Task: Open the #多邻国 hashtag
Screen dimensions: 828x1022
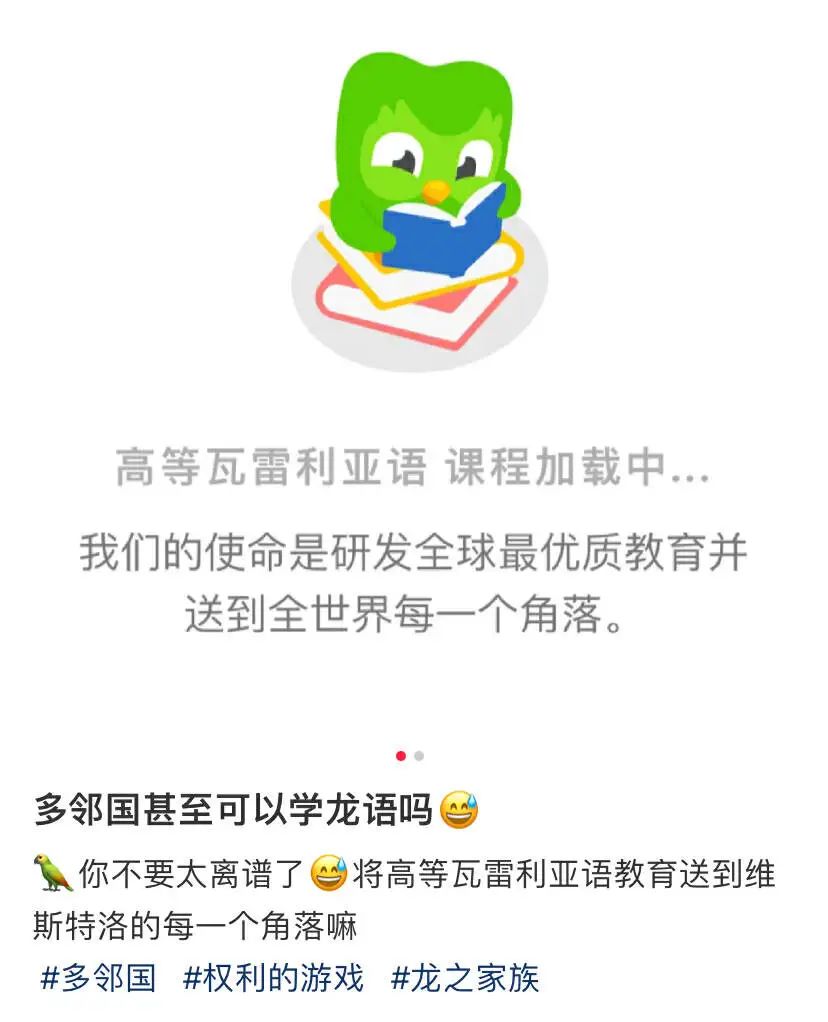Action: click(98, 977)
